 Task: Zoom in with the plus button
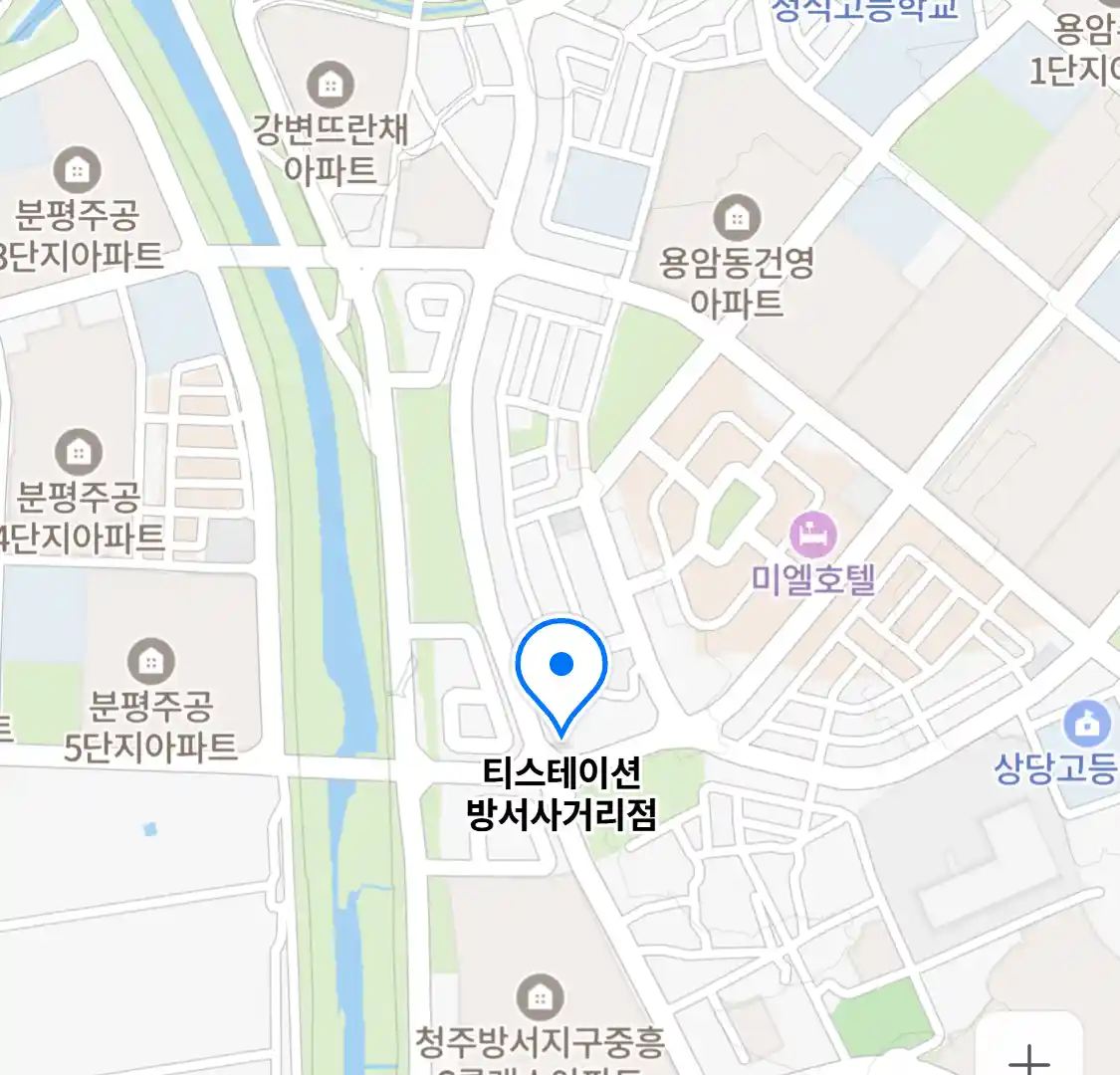pos(1029,1055)
